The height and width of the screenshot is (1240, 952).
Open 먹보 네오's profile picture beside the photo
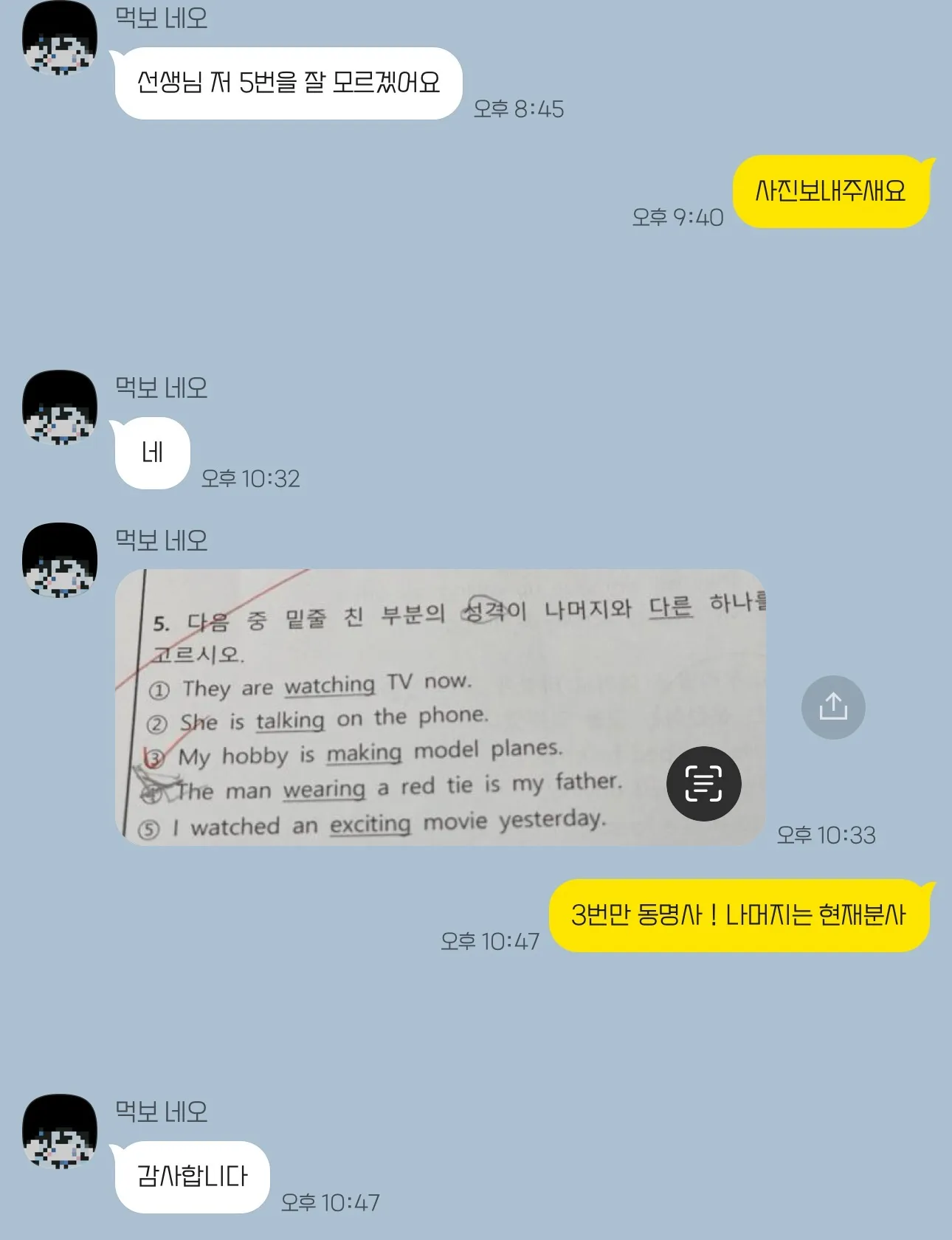[x=60, y=559]
